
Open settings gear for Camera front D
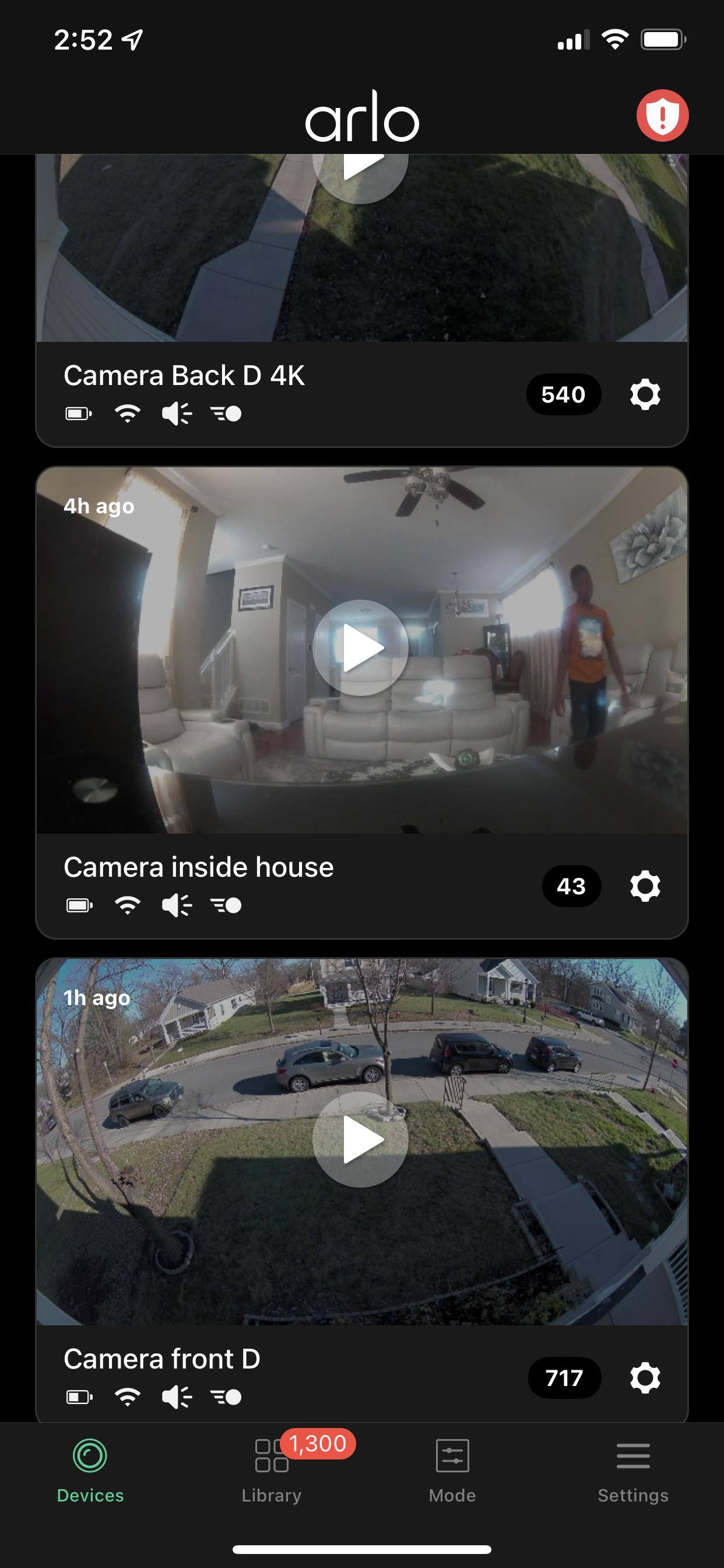645,1378
